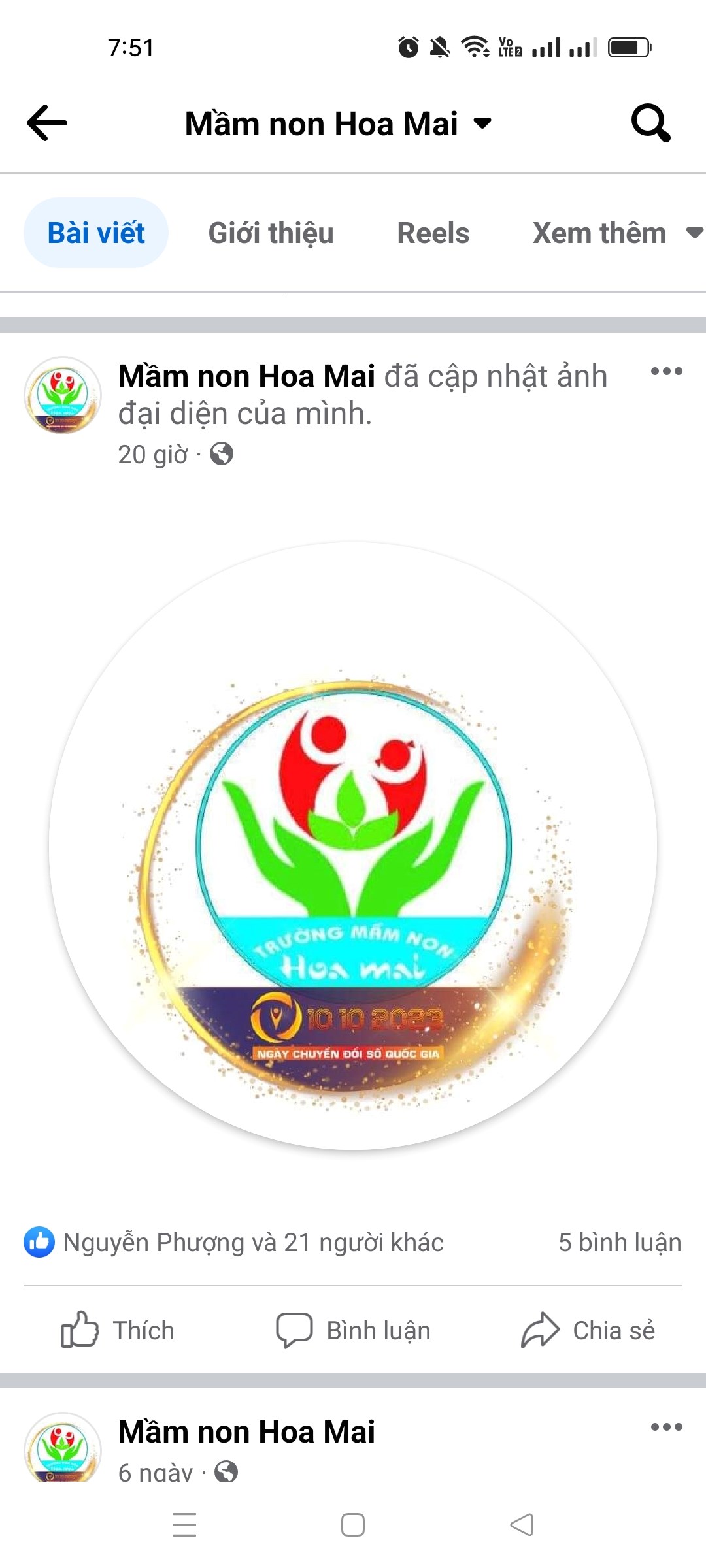Viewport: 706px width, 1568px height.
Task: Like the post with the Thích button
Action: (118, 1330)
